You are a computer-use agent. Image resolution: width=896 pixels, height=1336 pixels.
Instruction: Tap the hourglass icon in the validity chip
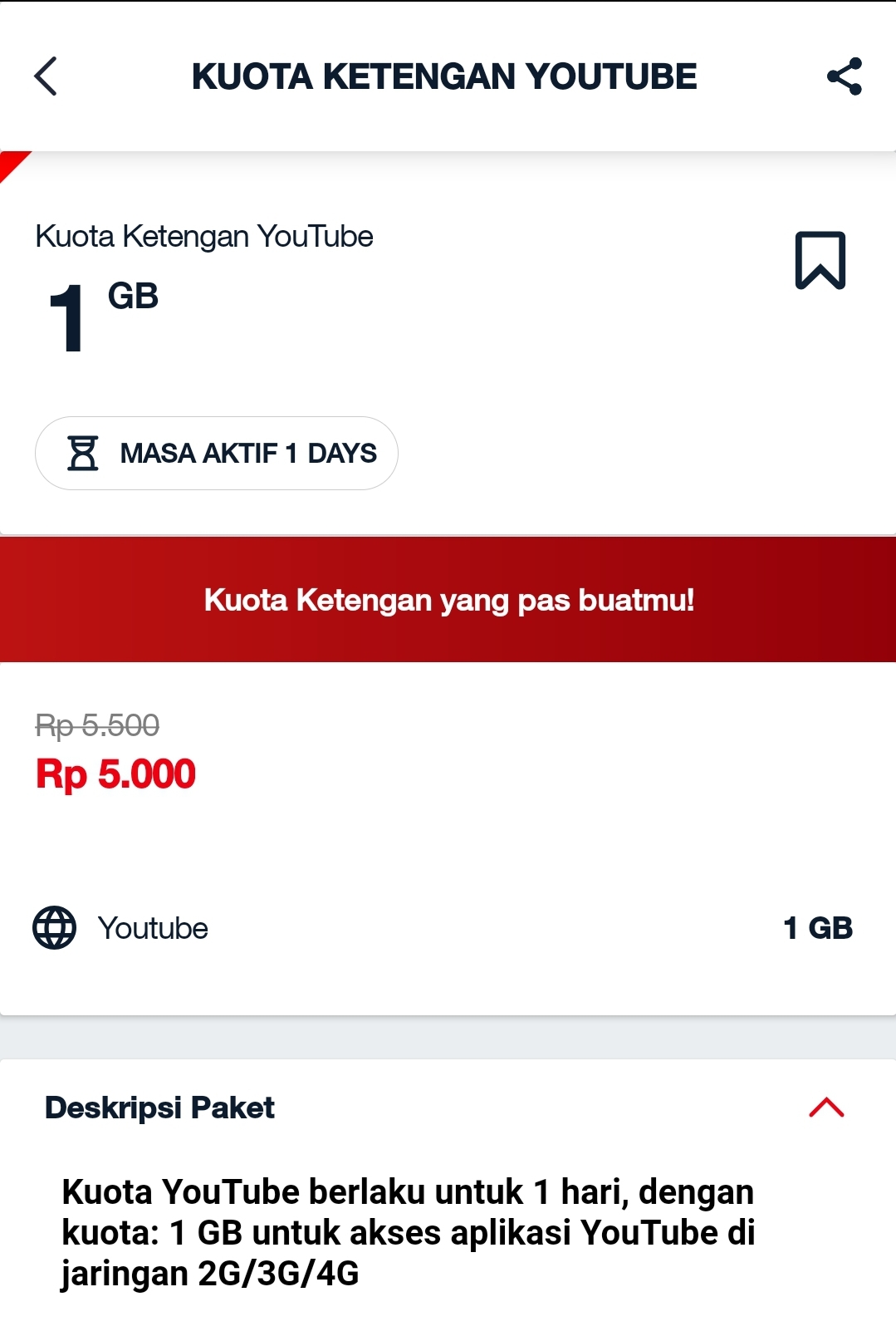point(84,453)
